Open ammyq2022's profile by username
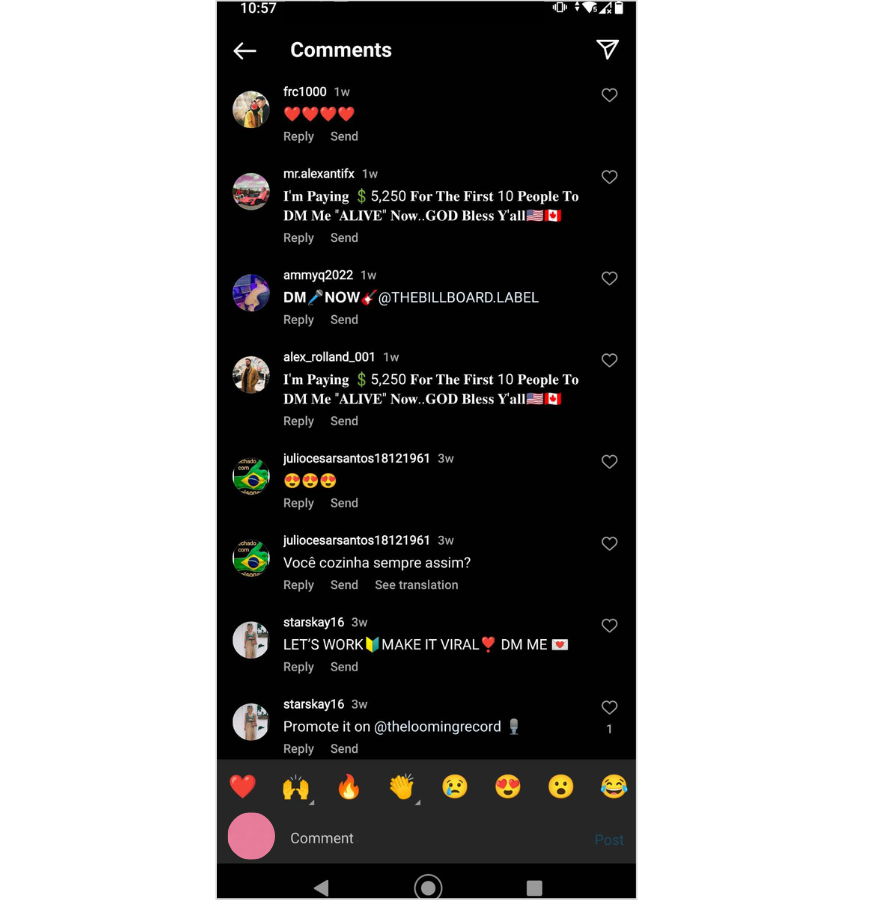This screenshot has width=873, height=900. click(318, 275)
